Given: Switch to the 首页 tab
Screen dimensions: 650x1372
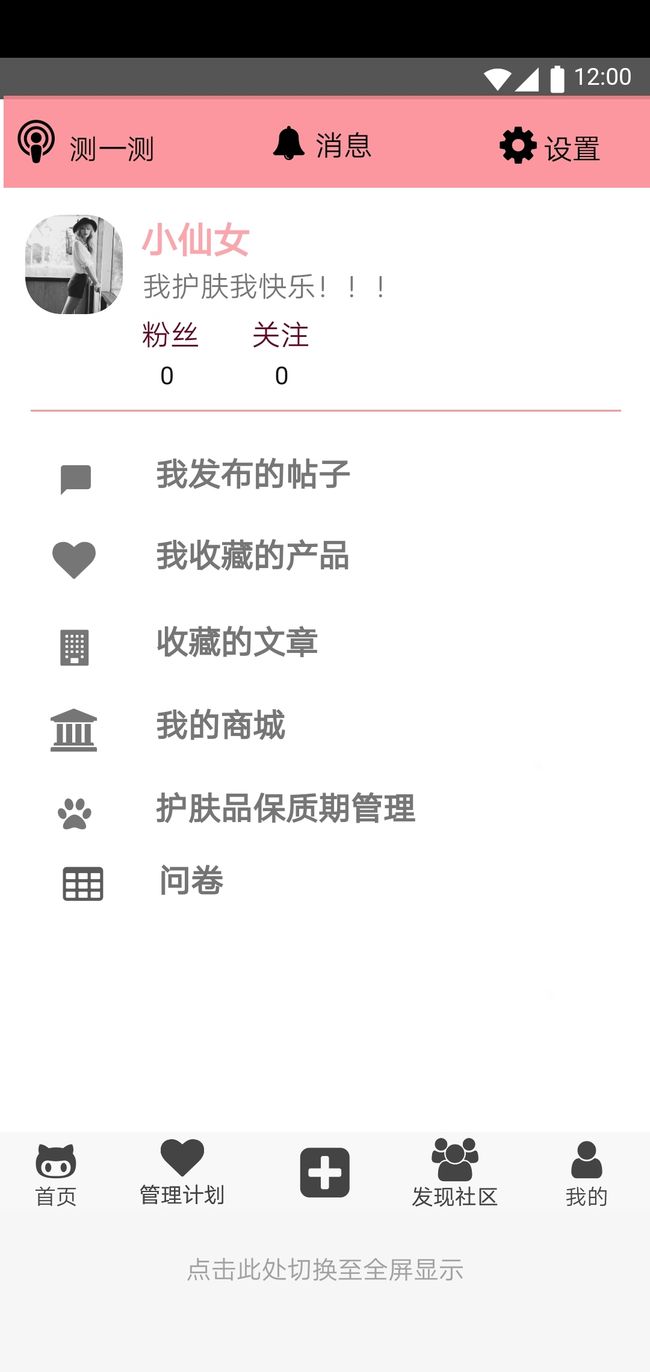Looking at the screenshot, I should pyautogui.click(x=56, y=1176).
